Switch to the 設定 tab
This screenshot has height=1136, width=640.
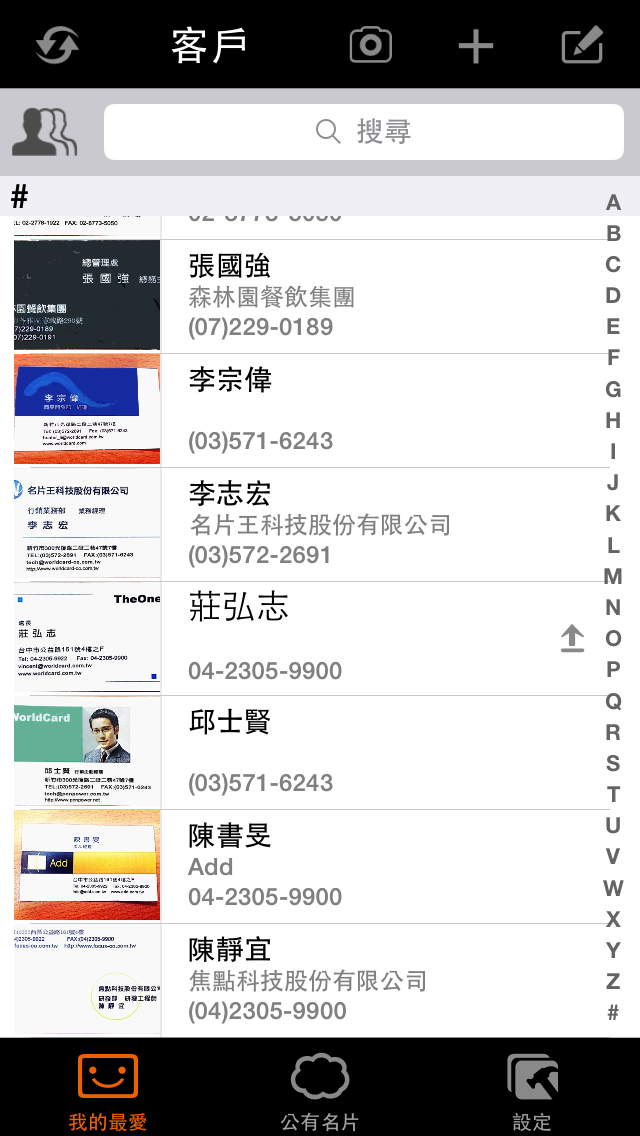click(531, 1090)
